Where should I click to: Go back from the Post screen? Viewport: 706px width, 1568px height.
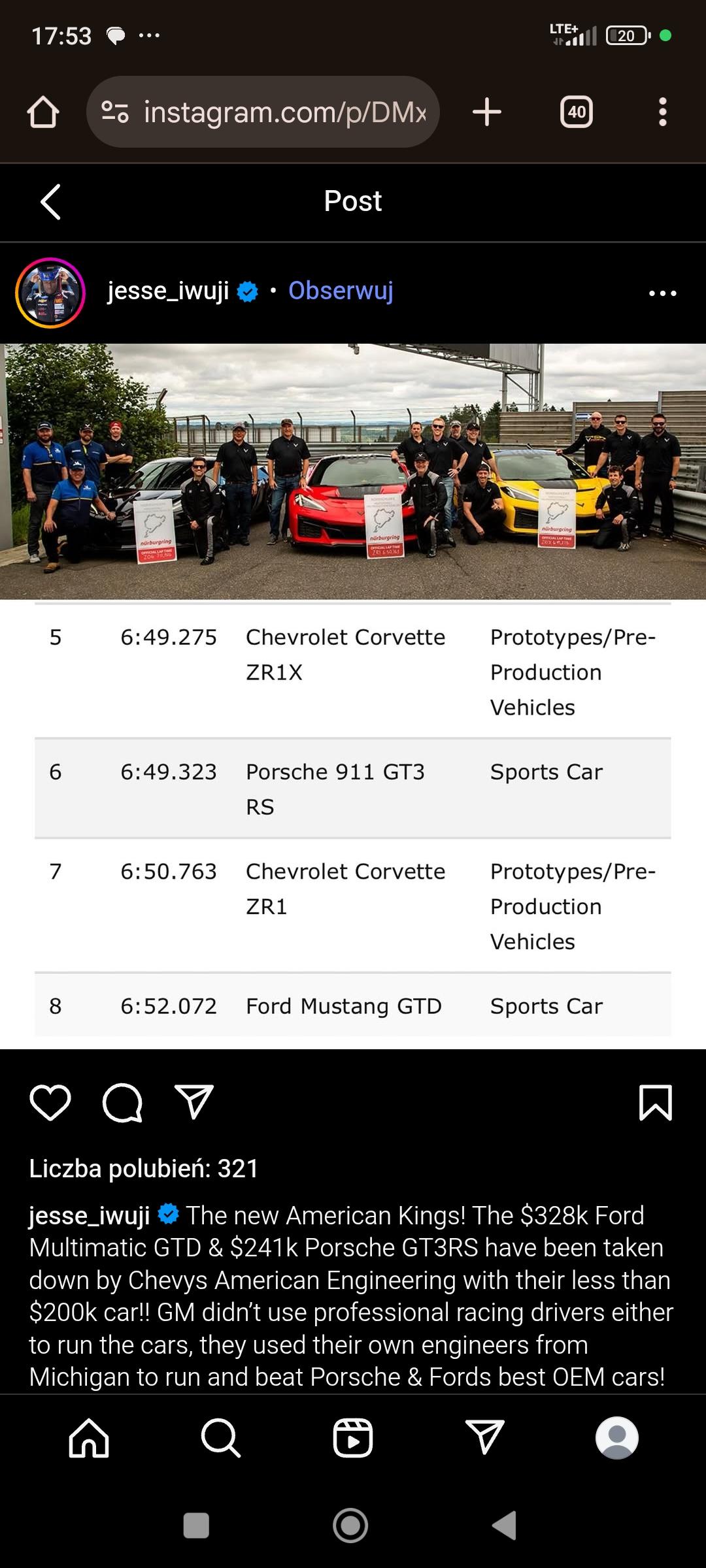pyautogui.click(x=51, y=202)
